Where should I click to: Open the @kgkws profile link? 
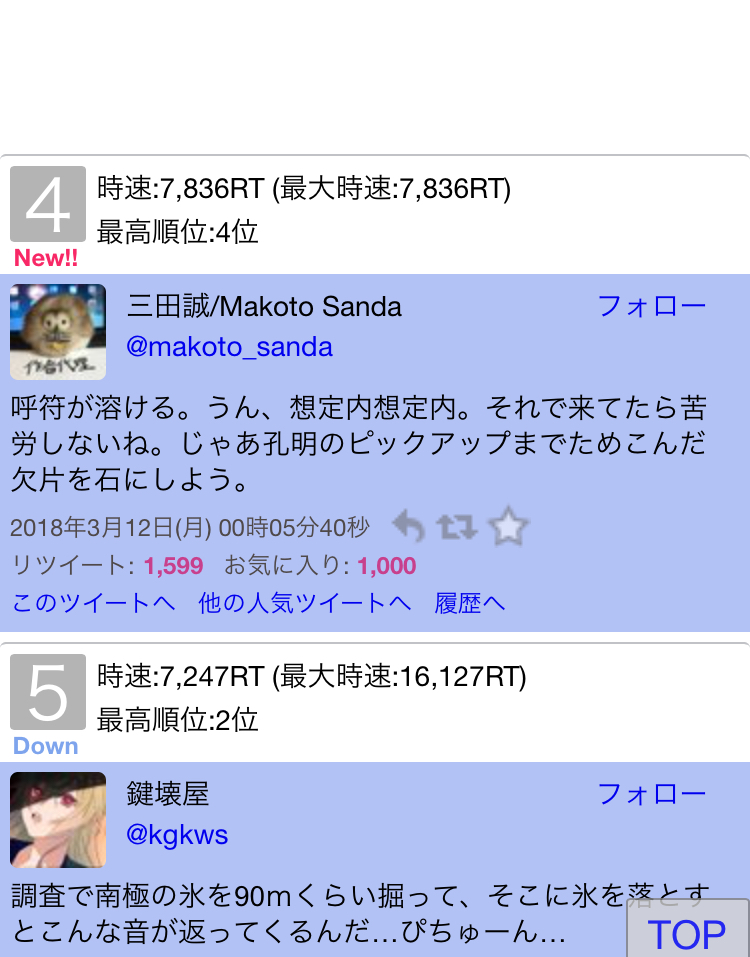[x=177, y=835]
